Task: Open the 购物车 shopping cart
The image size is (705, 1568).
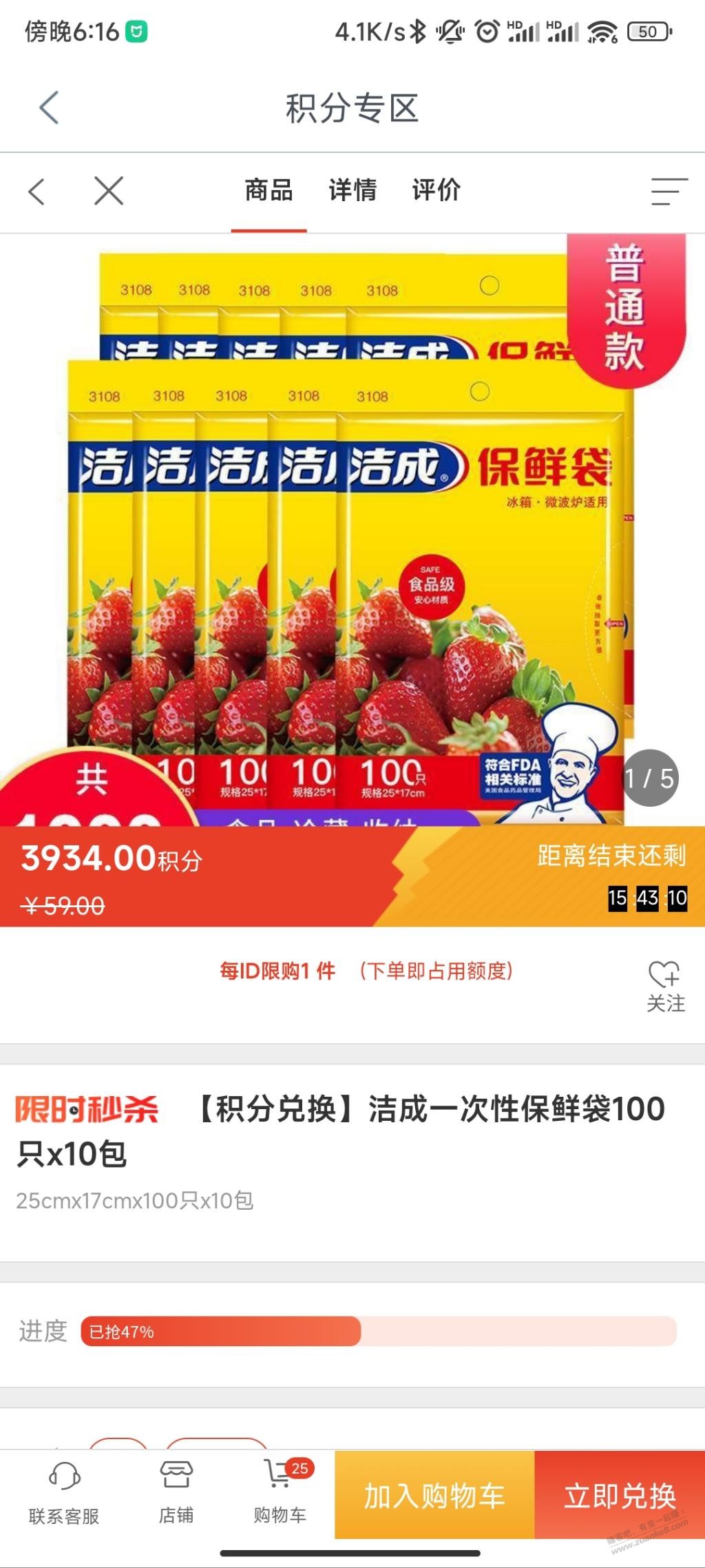Action: point(280,1494)
